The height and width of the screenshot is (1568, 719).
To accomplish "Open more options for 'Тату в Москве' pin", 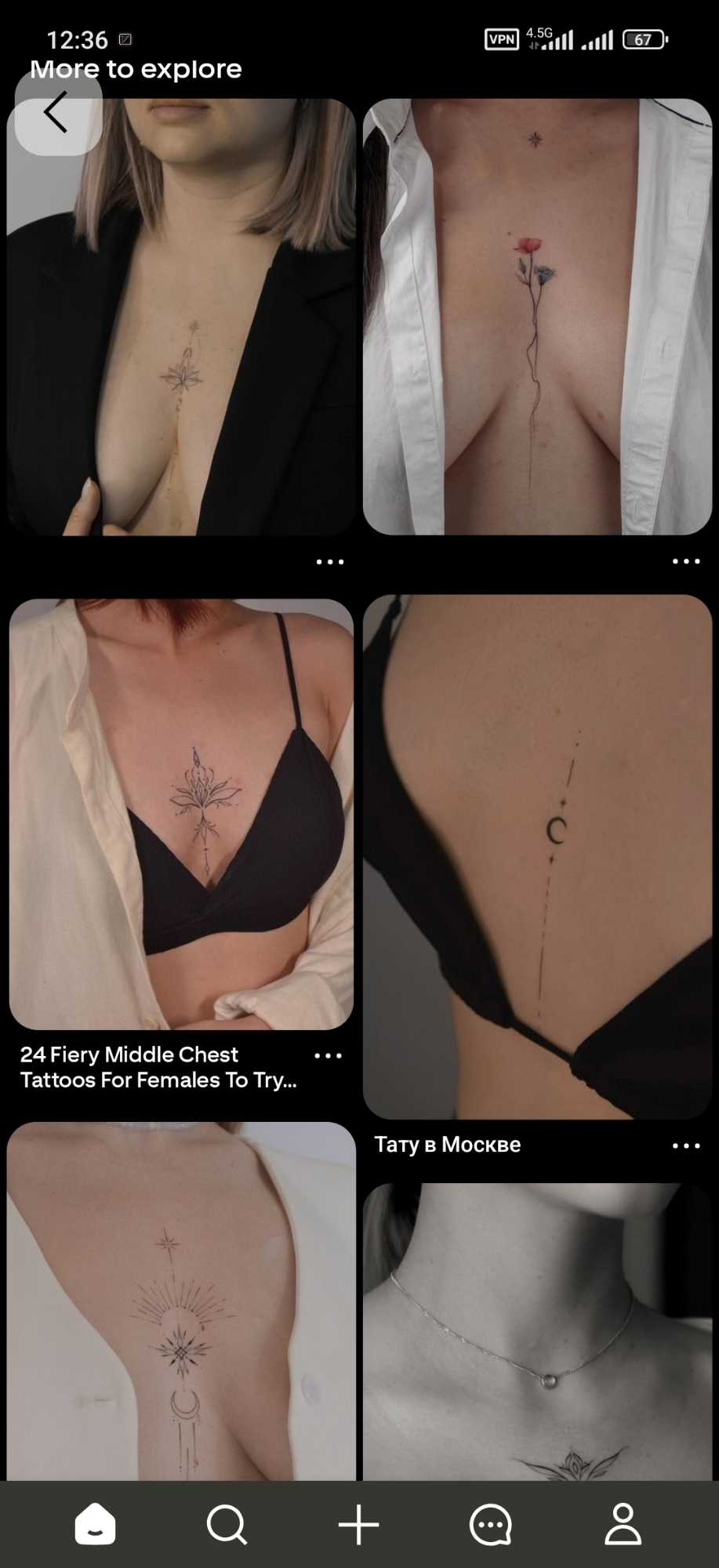I will pos(686,1145).
